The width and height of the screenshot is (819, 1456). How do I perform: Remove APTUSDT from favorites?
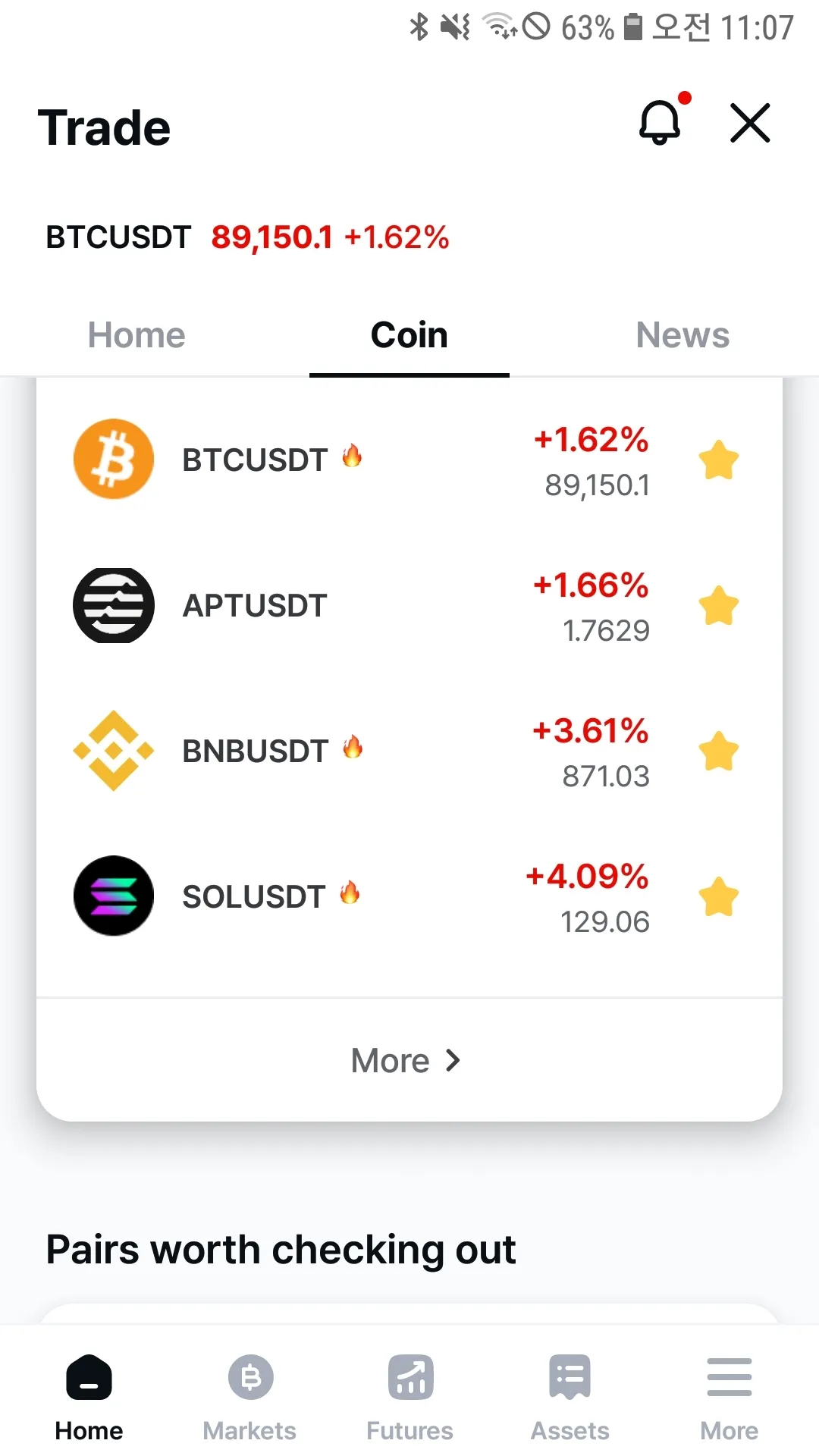pos(718,606)
